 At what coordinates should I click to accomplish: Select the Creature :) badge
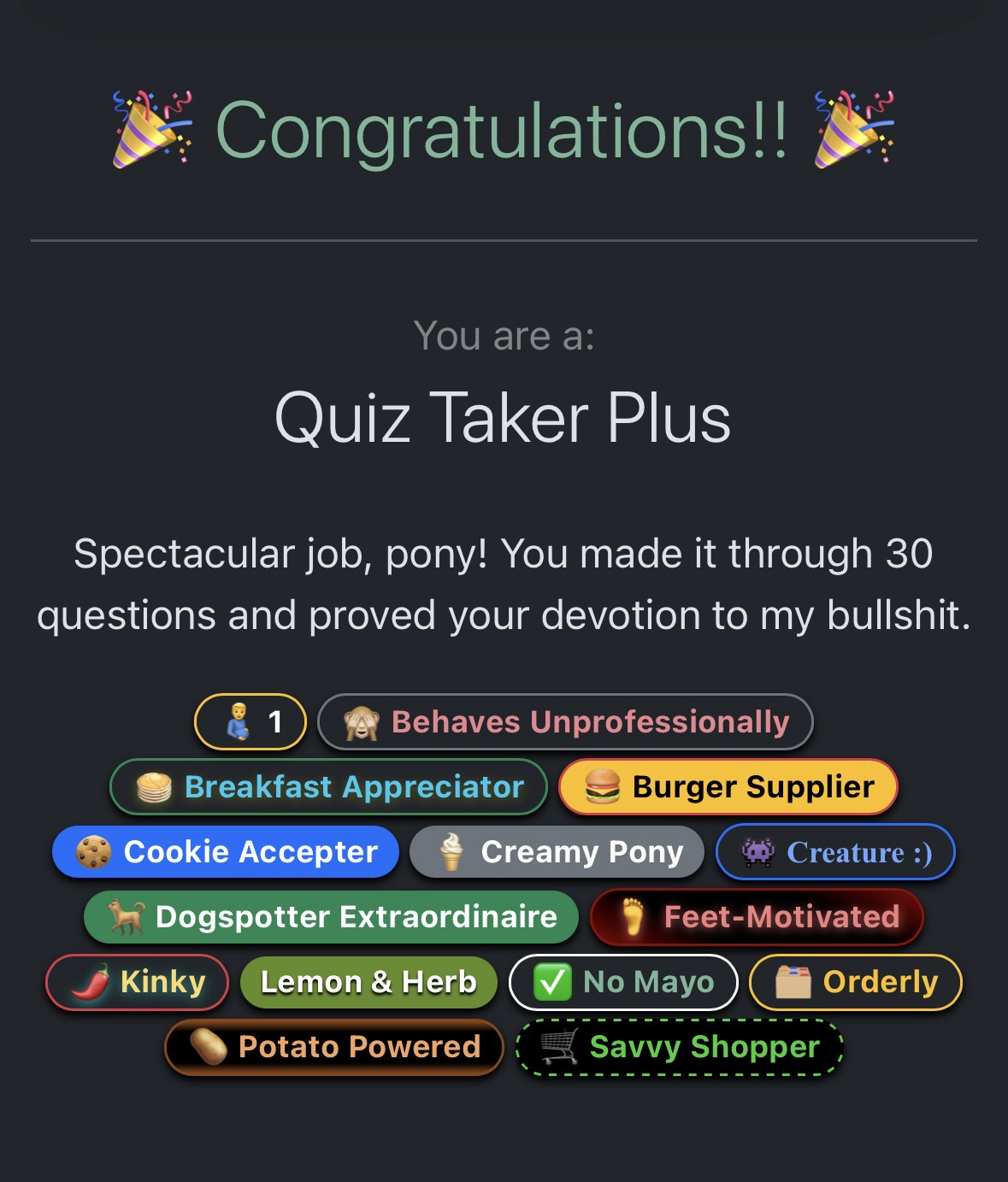click(835, 852)
